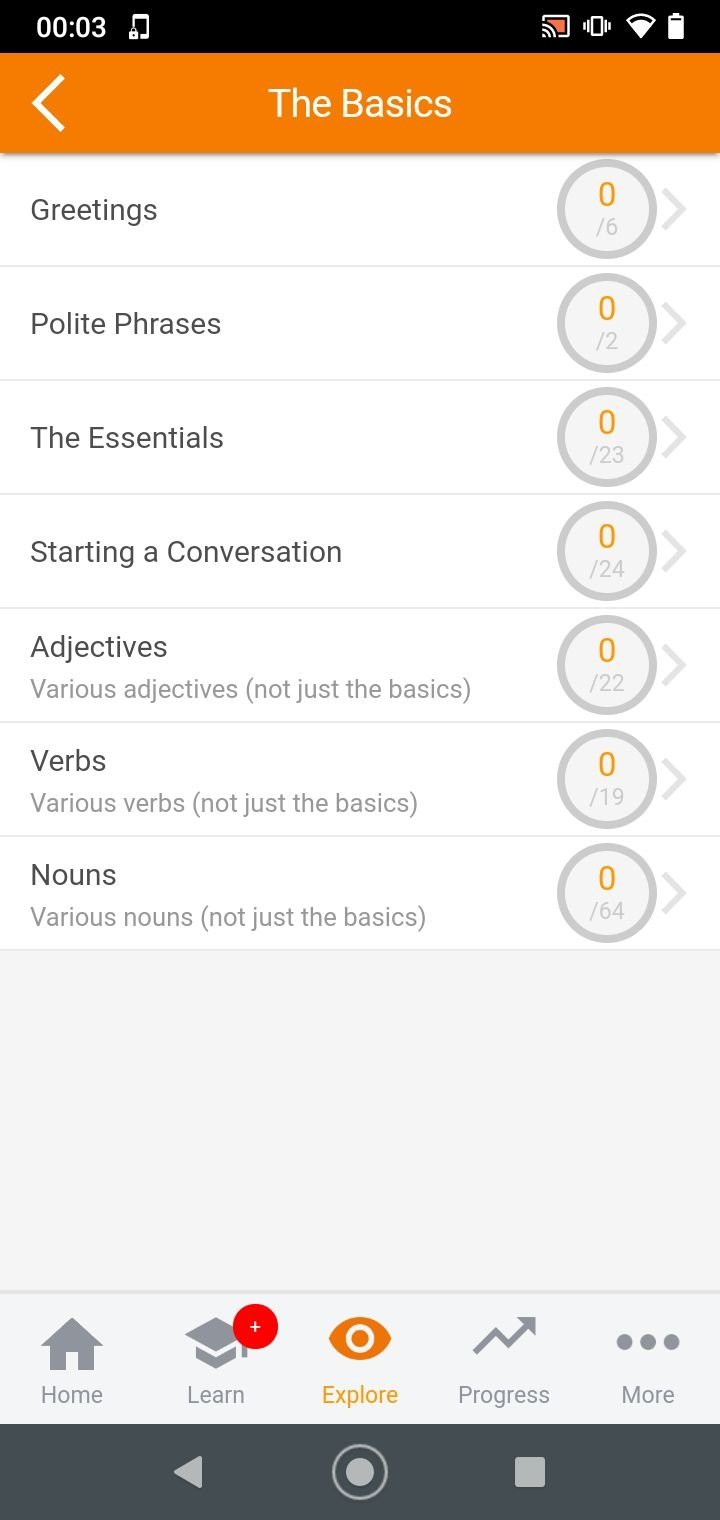Switch to the Progress tab
The height and width of the screenshot is (1520, 720).
504,1360
